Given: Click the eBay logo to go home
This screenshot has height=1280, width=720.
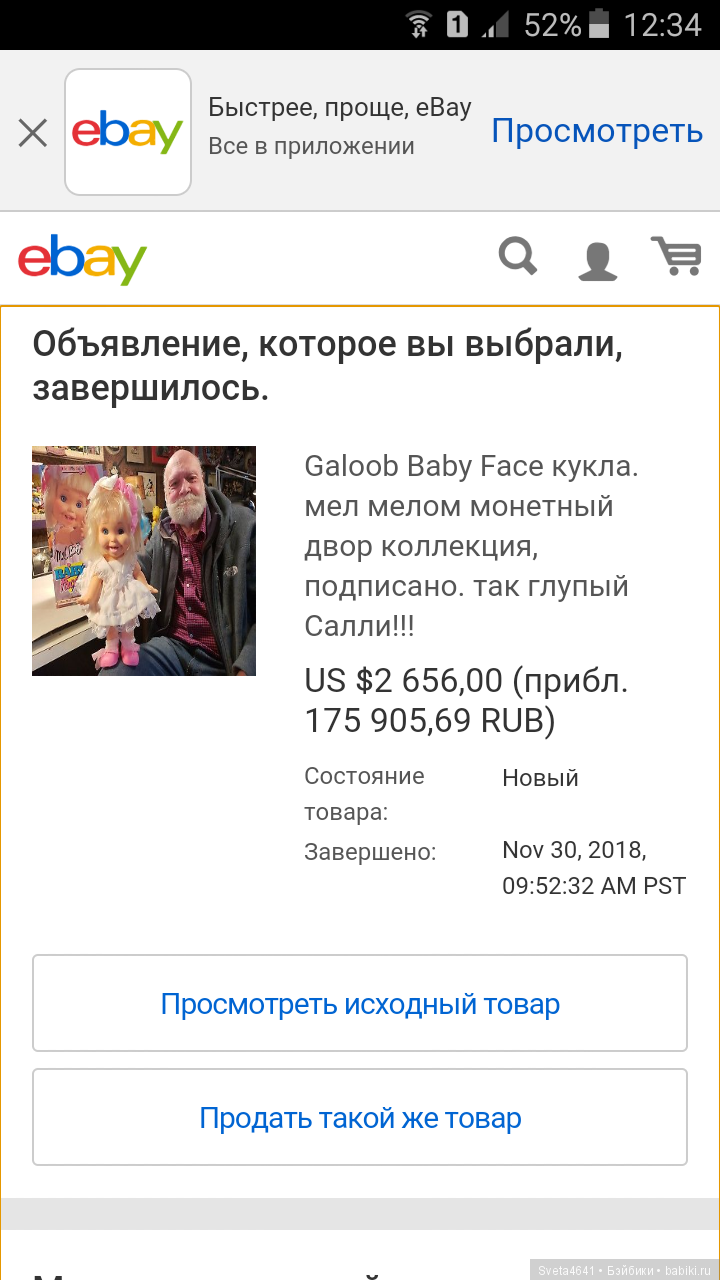Looking at the screenshot, I should 82,259.
